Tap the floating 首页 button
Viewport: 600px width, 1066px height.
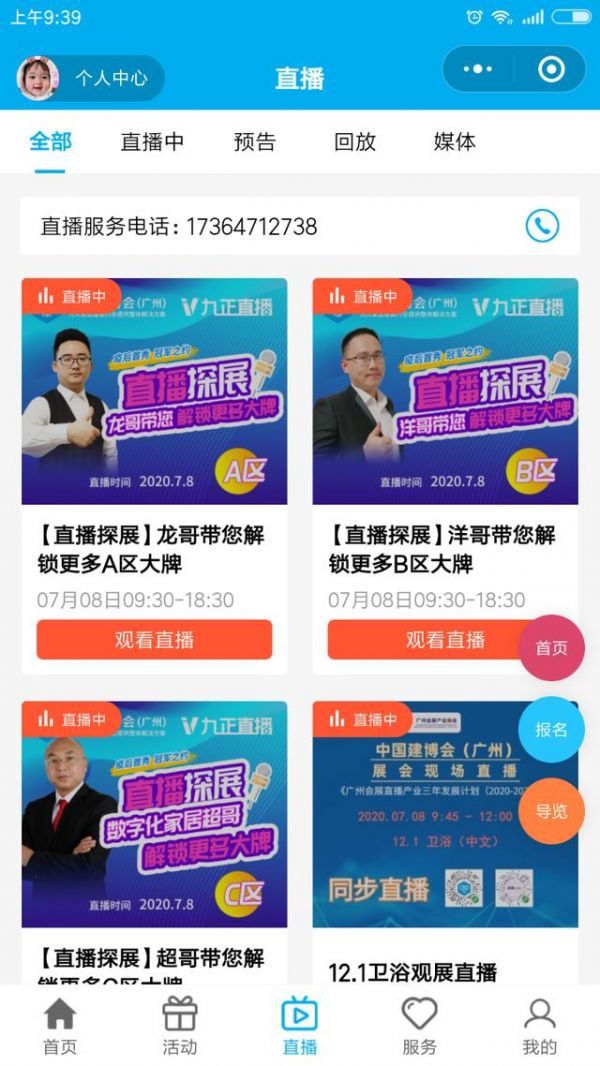click(551, 648)
